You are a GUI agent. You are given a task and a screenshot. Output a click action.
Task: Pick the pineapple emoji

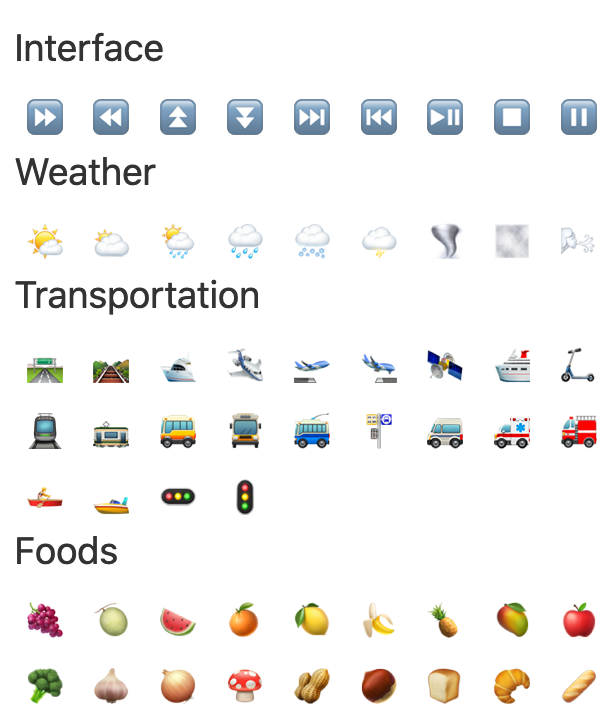(445, 621)
